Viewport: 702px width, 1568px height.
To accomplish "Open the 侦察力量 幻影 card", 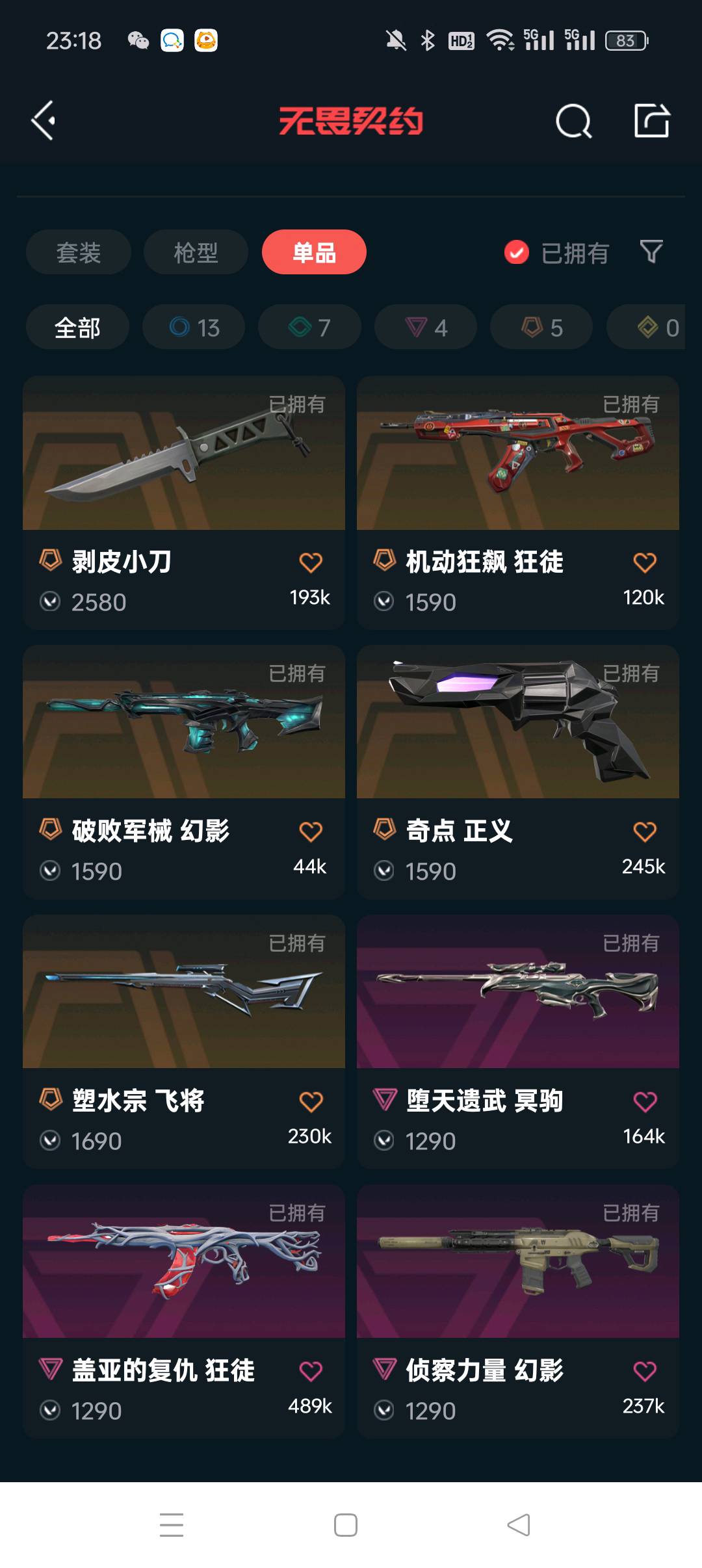I will [517, 1262].
